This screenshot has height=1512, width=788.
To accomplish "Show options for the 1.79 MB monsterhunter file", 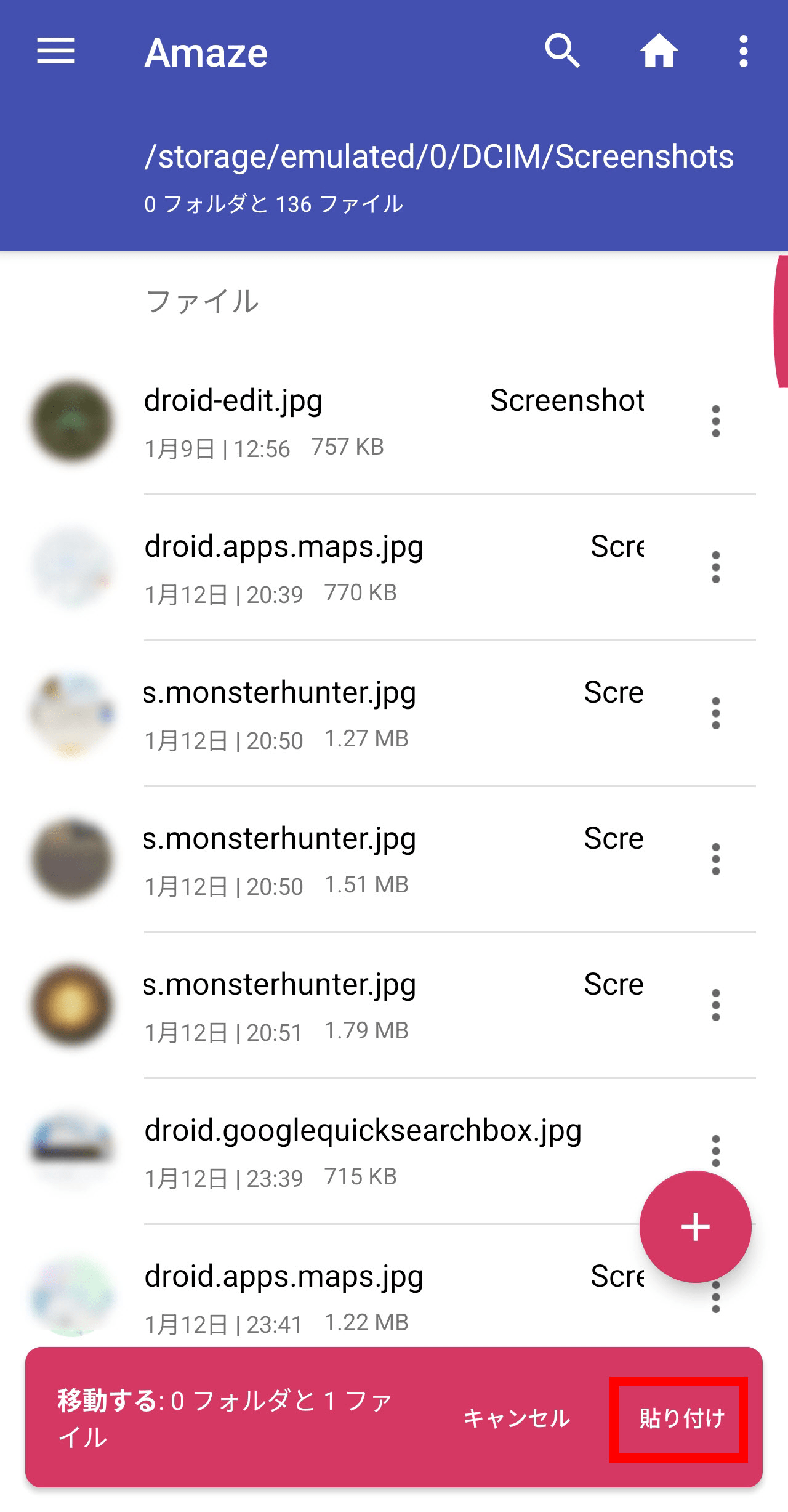I will click(715, 1005).
